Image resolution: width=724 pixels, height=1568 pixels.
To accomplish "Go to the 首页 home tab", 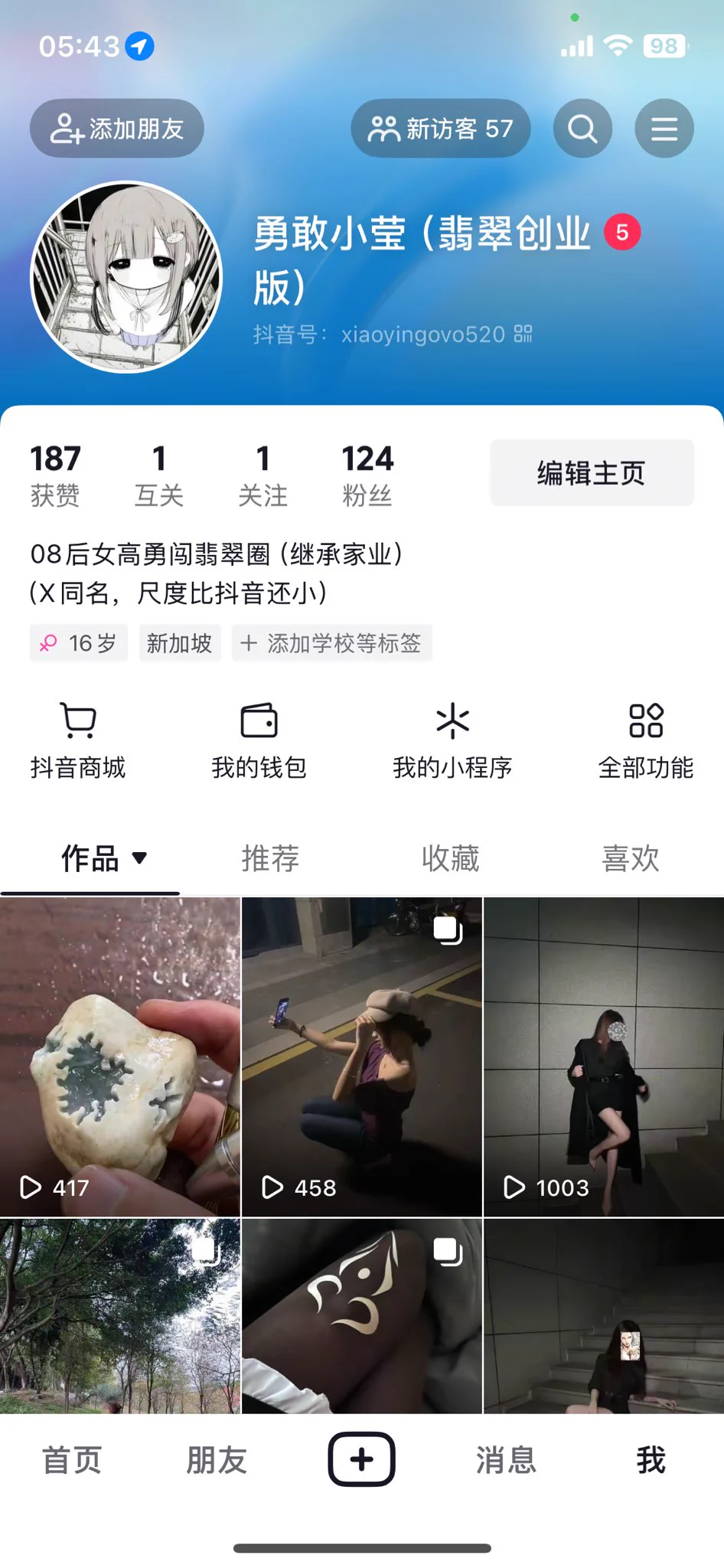I will (x=72, y=1460).
